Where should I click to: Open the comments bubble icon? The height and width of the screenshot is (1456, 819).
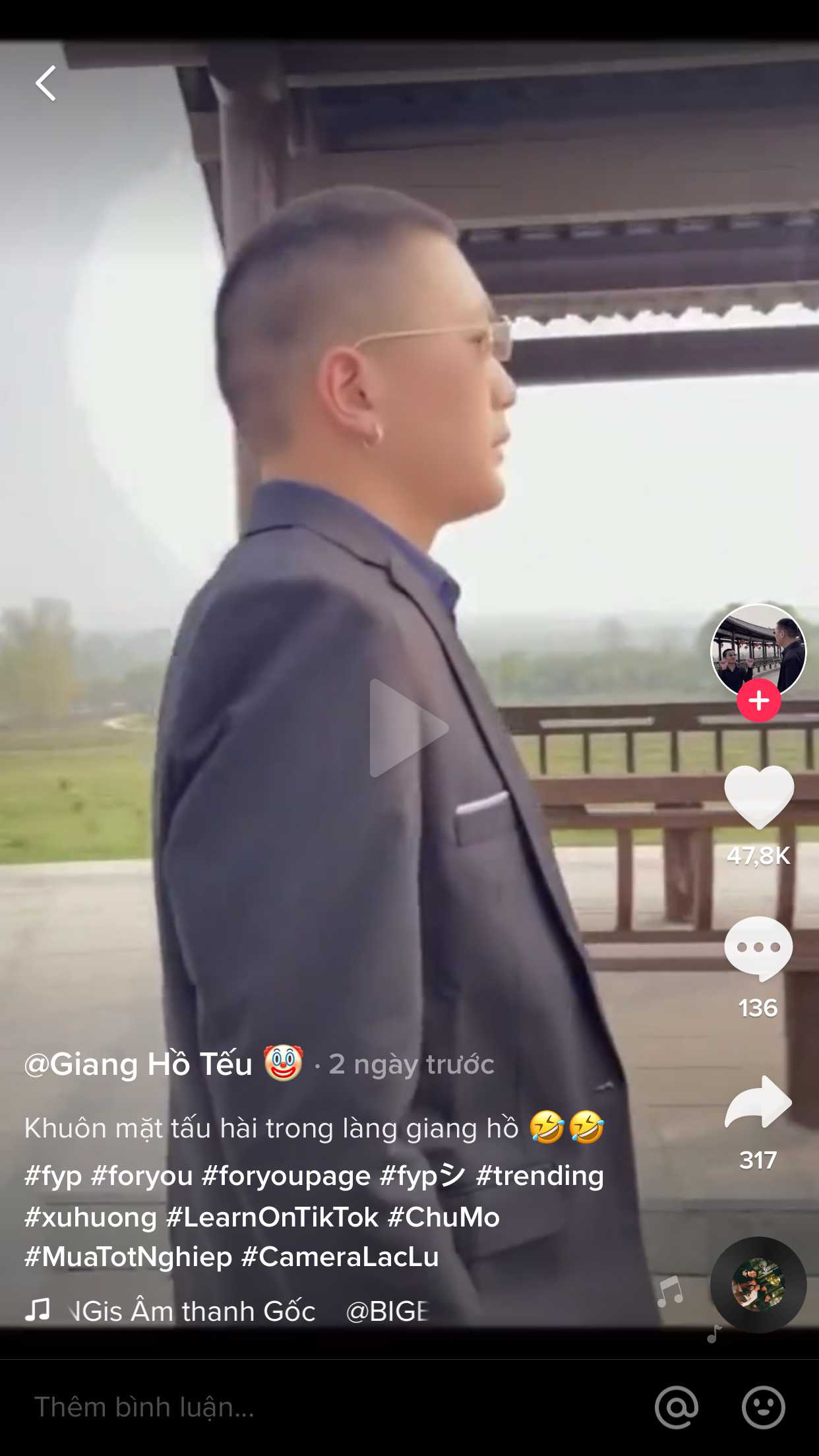point(758,948)
